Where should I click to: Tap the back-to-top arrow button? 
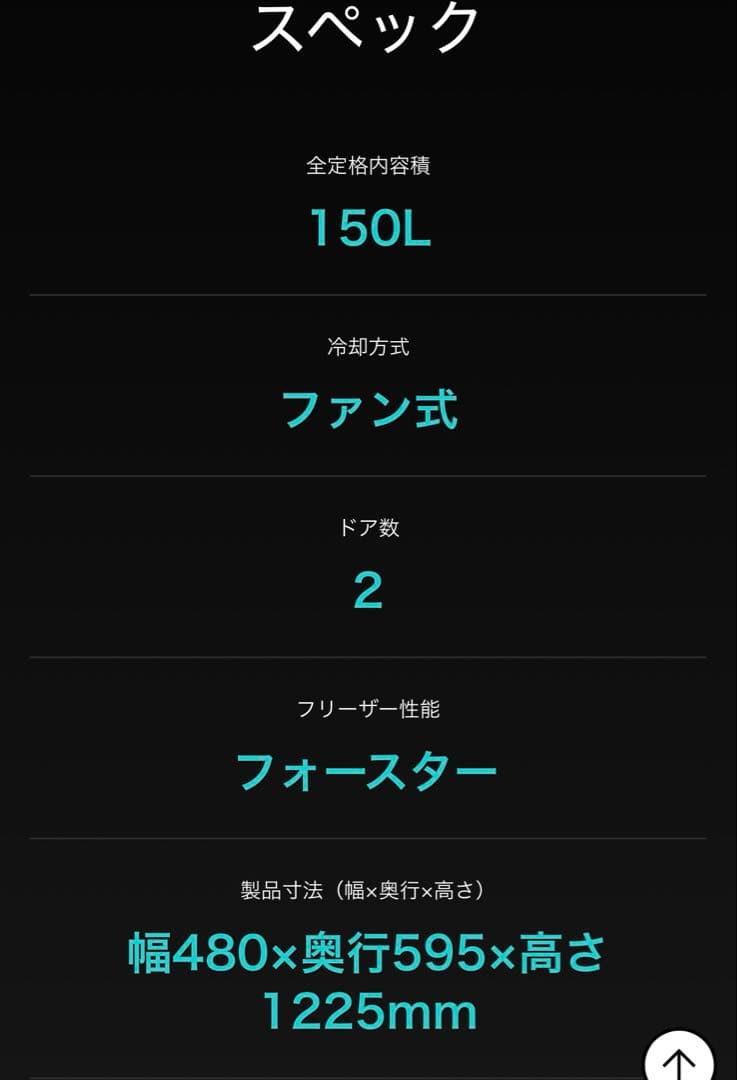(x=679, y=1059)
